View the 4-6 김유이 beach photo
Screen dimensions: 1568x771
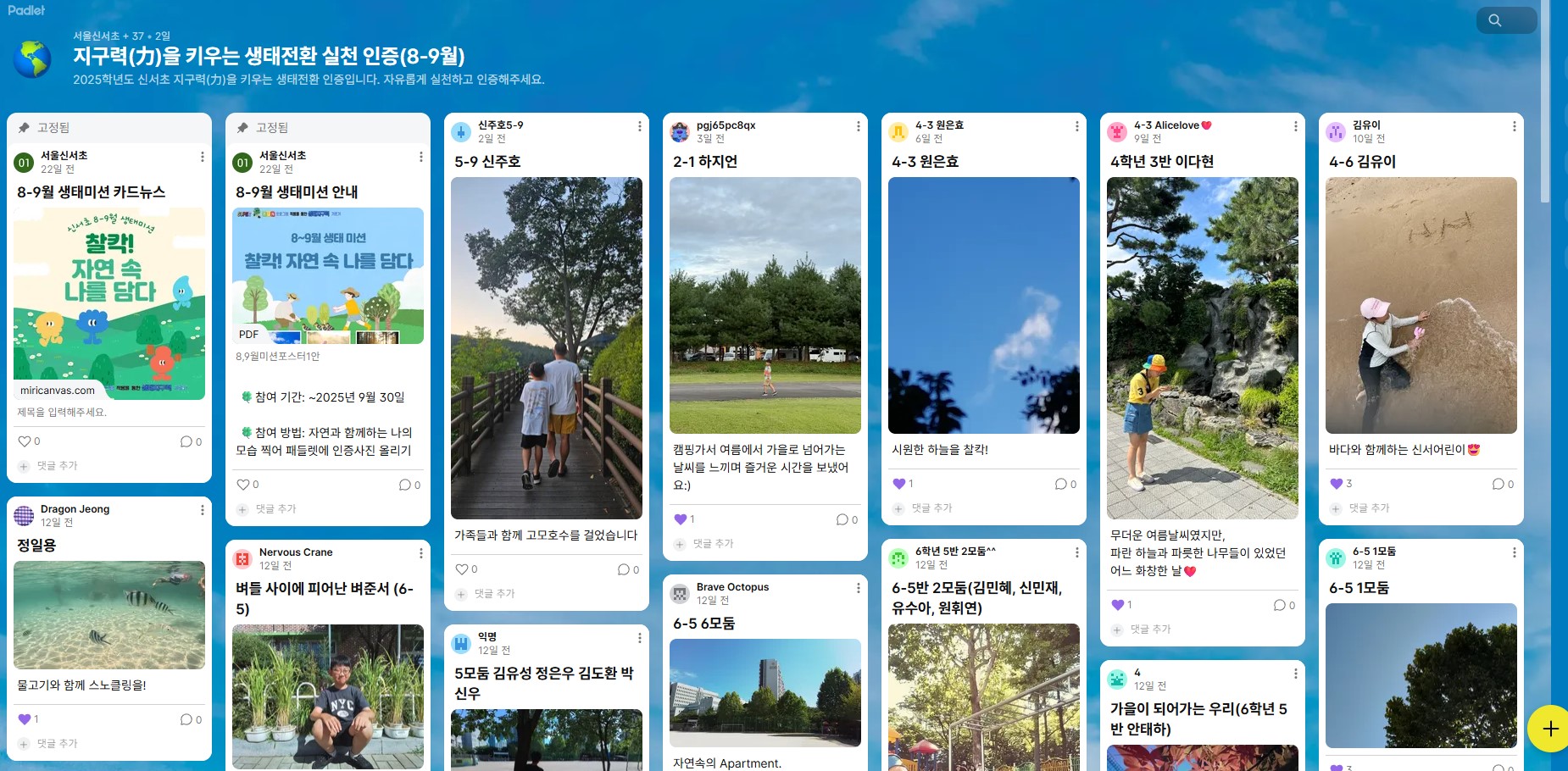point(1421,305)
